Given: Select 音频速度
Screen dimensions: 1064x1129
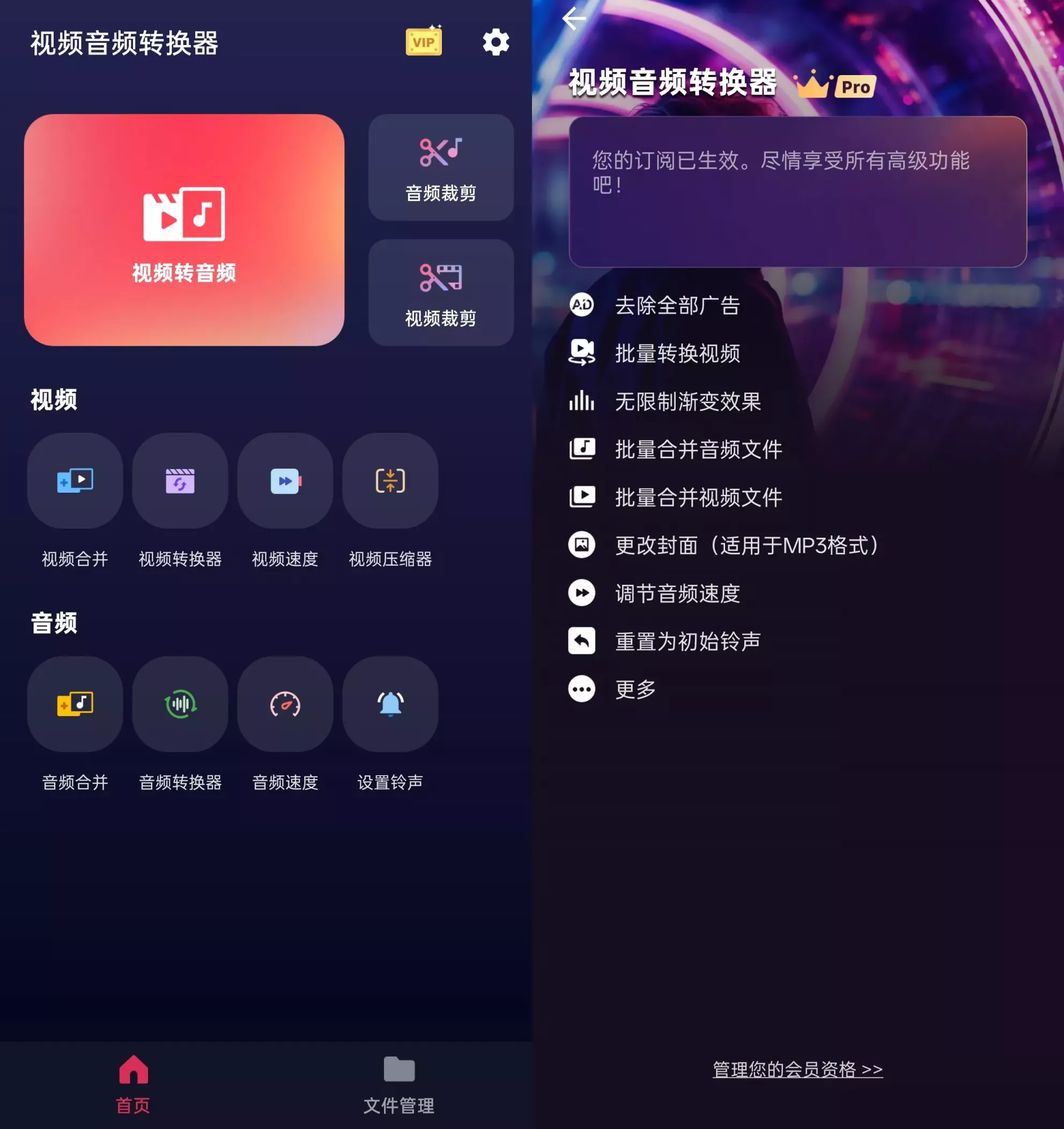Looking at the screenshot, I should click(x=285, y=704).
